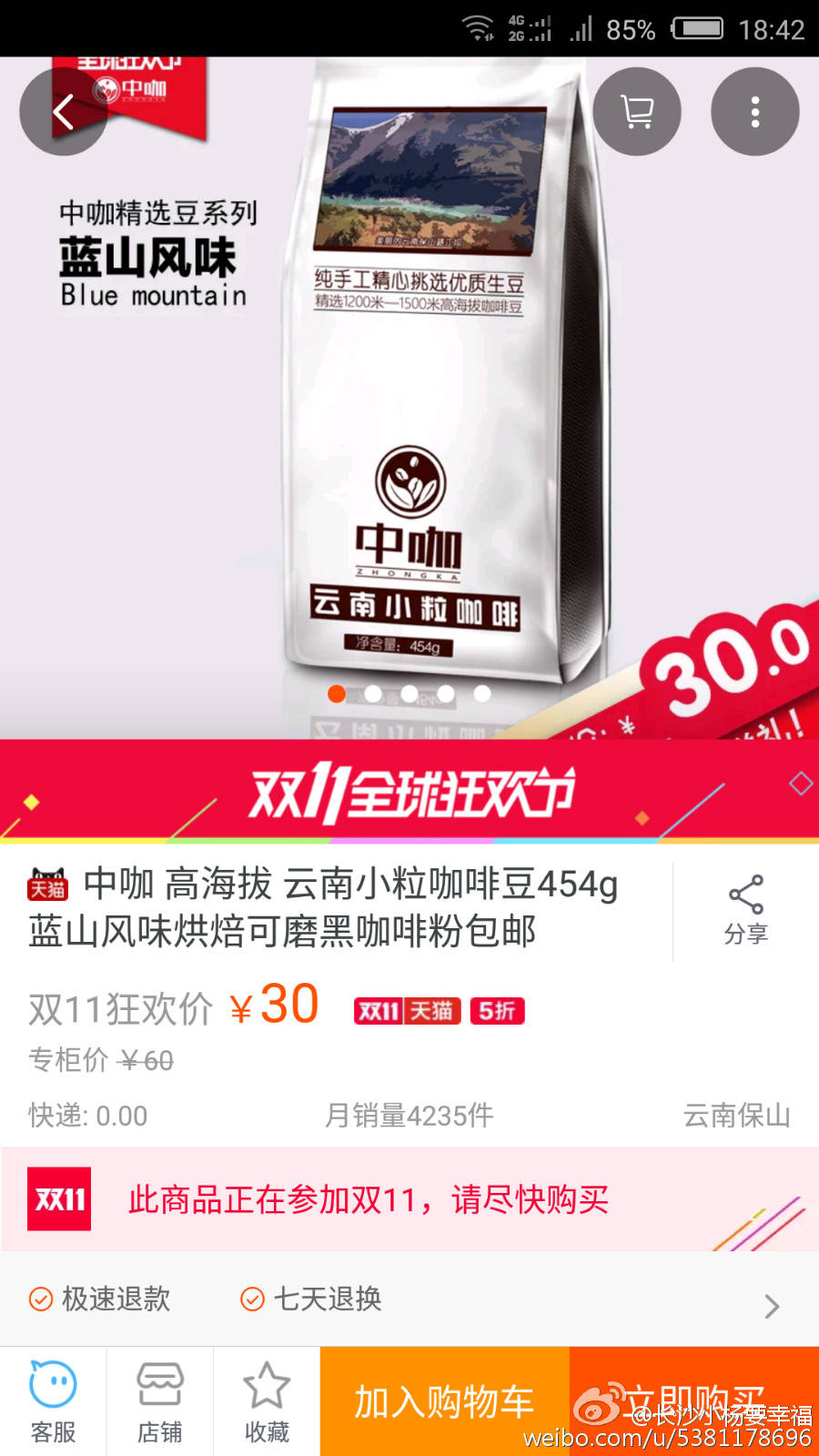The height and width of the screenshot is (1456, 819).
Task: Add product to favorites with 收藏
Action: click(x=267, y=1401)
